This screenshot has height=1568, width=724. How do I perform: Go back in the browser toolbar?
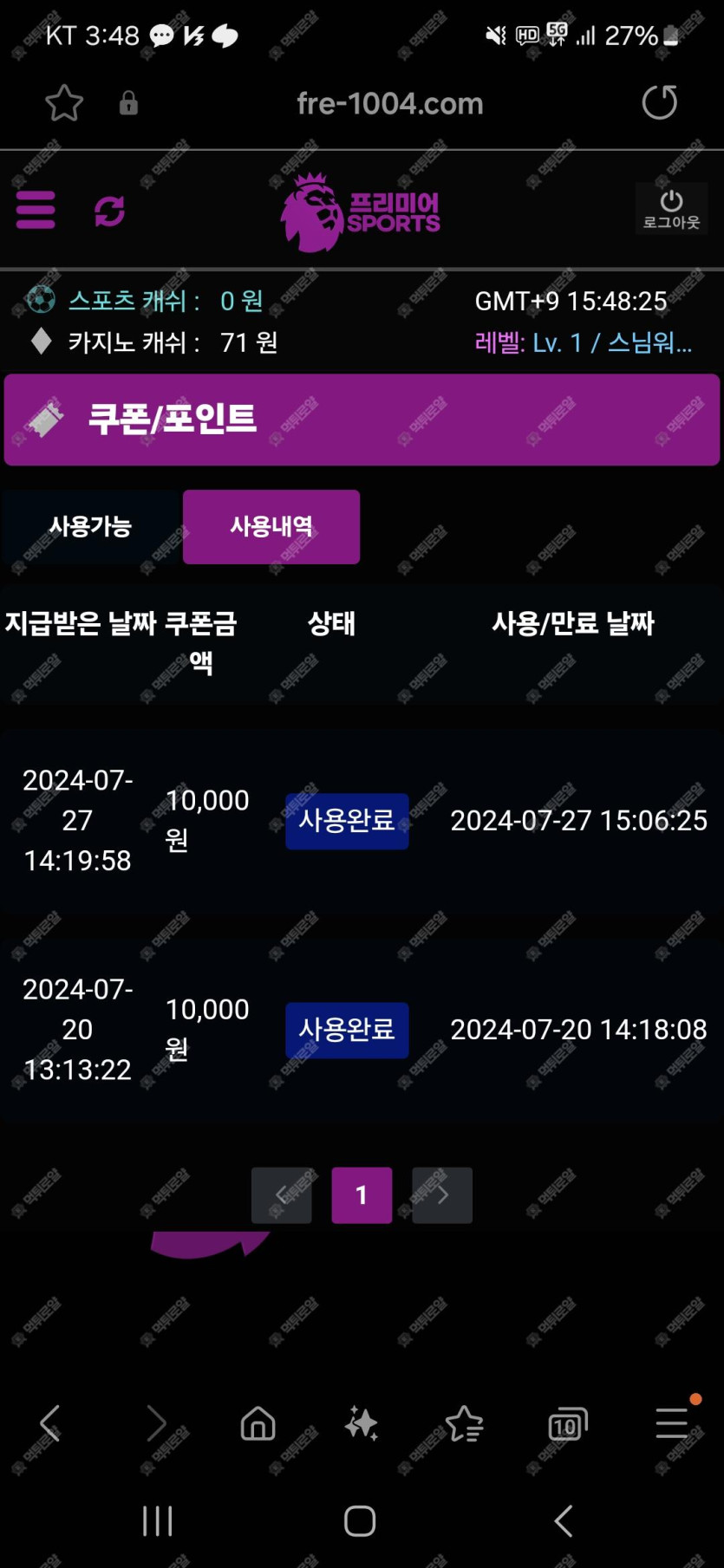(50, 1422)
